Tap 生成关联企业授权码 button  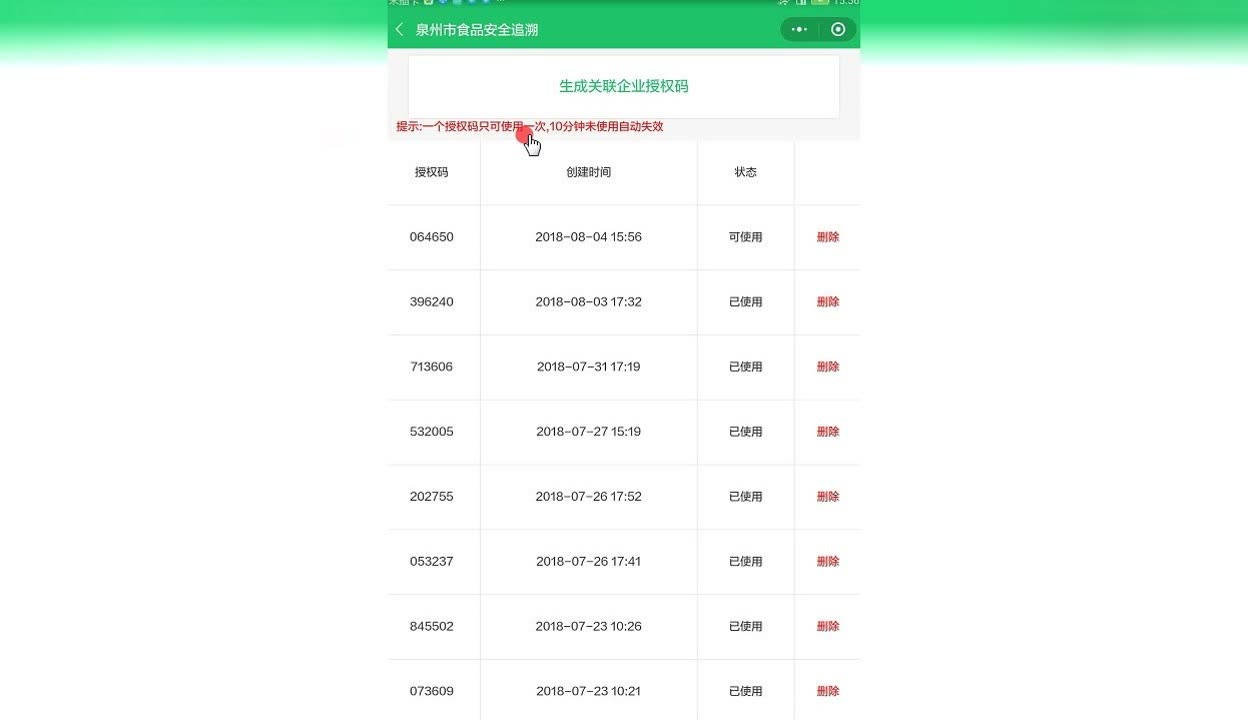pyautogui.click(x=623, y=86)
